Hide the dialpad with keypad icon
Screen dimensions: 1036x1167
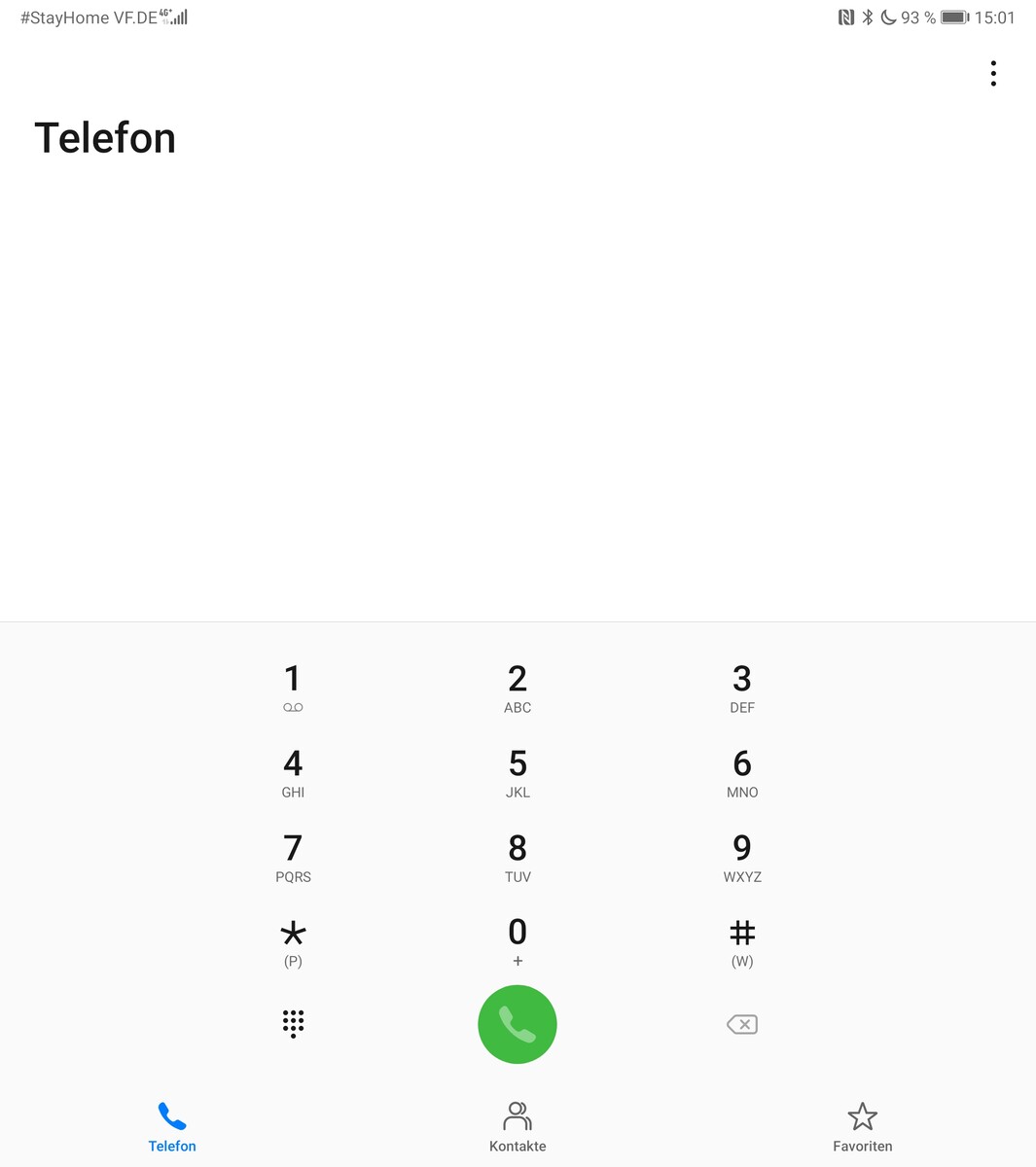tap(293, 1024)
